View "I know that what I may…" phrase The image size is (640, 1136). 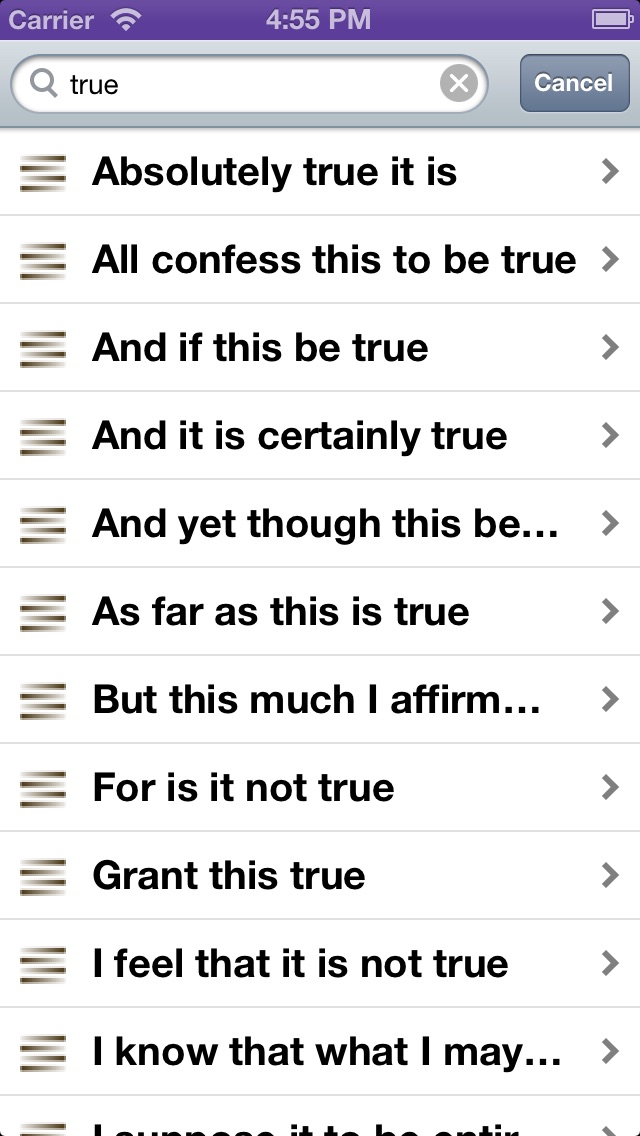(320, 1051)
